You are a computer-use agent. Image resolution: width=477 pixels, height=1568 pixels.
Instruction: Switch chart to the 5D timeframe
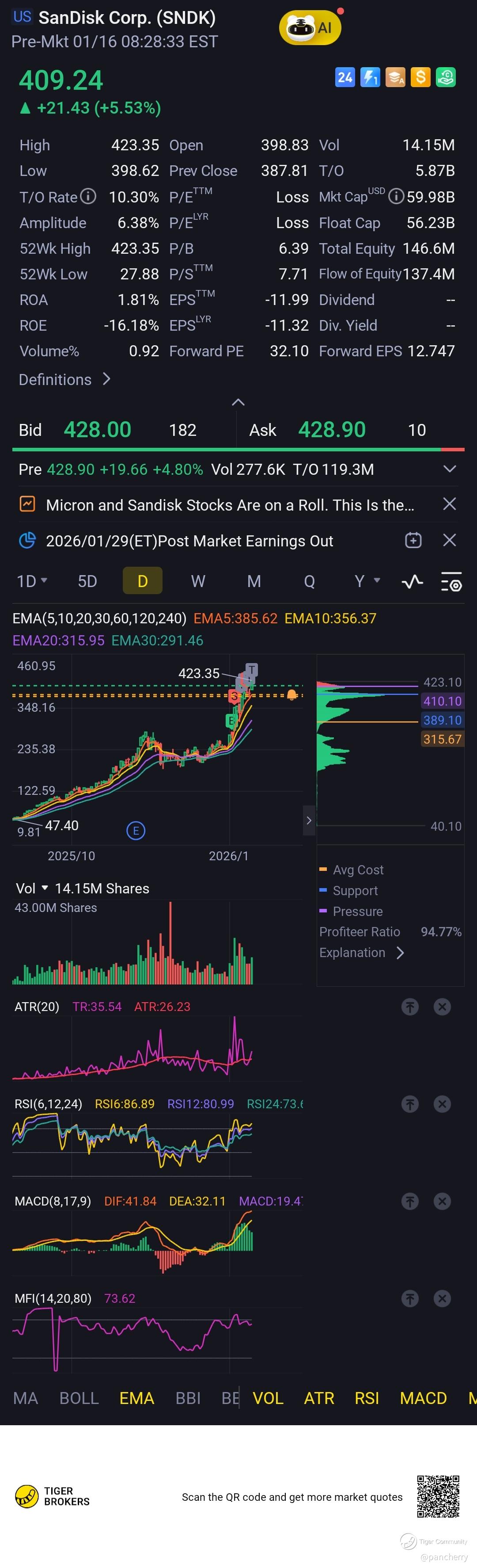pyautogui.click(x=87, y=581)
